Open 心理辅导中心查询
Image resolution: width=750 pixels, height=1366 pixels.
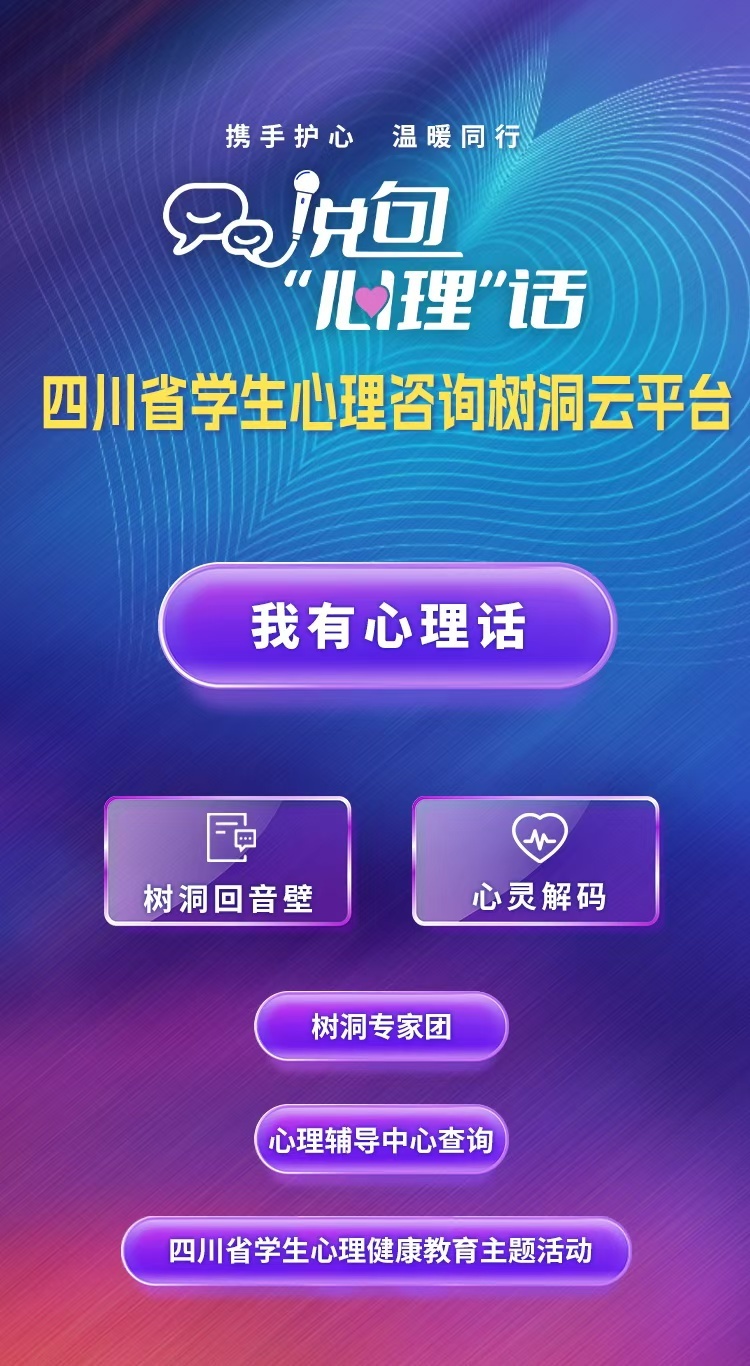(x=381, y=1139)
